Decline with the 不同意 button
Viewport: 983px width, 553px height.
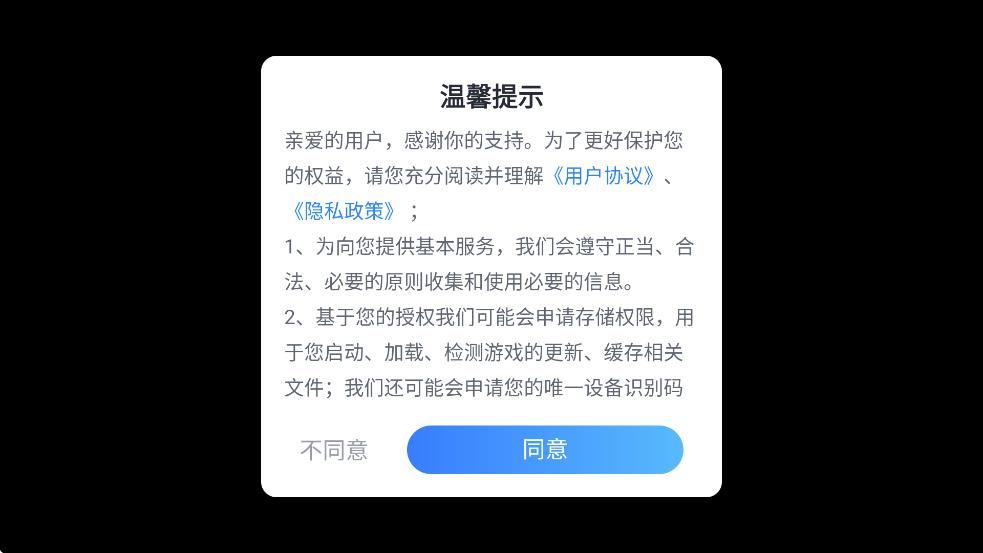pyautogui.click(x=334, y=451)
